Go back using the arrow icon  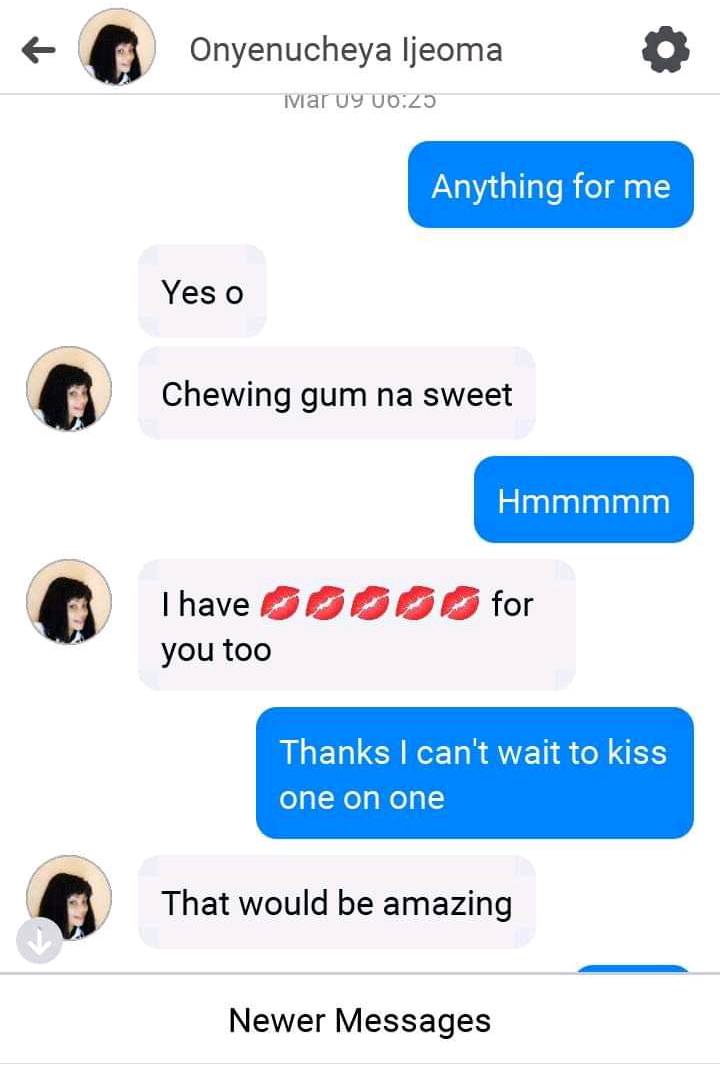(38, 50)
